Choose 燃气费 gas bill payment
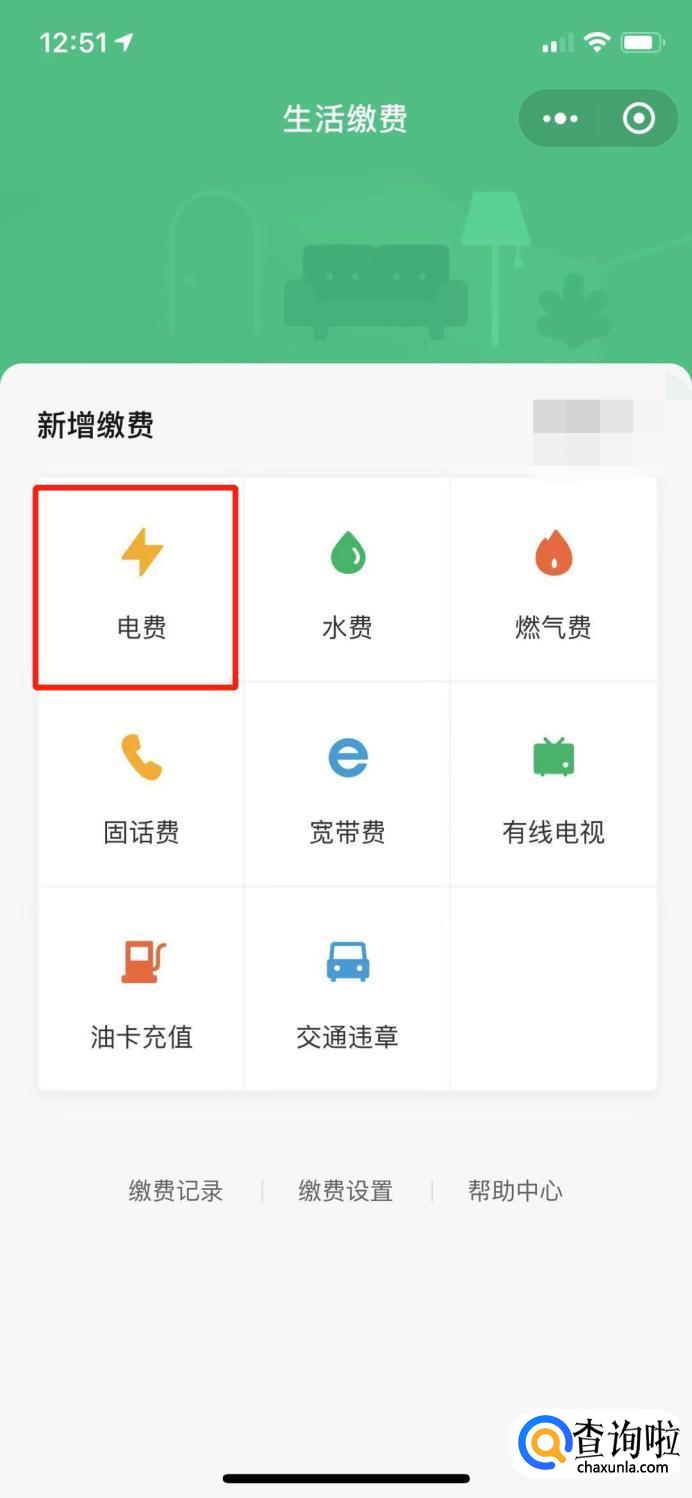692x1498 pixels. click(x=553, y=585)
